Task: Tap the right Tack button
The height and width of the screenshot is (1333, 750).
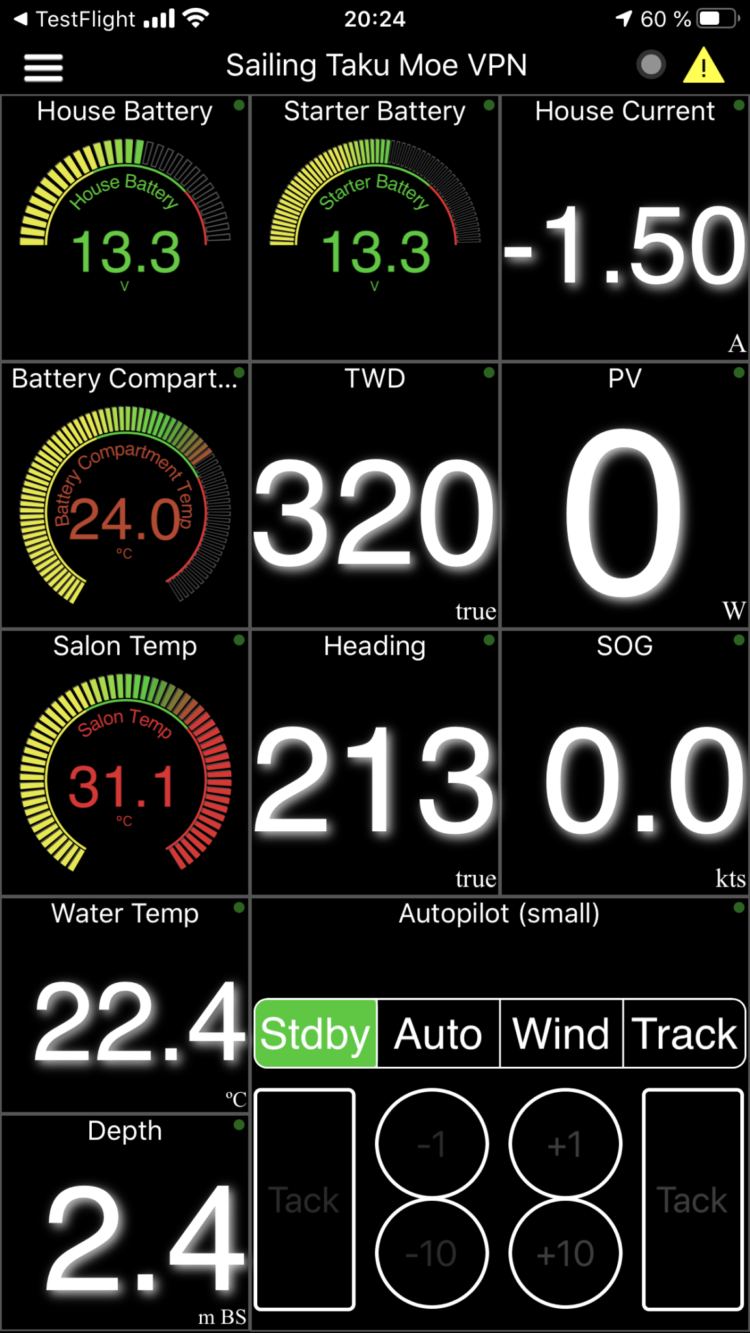Action: pos(692,1199)
